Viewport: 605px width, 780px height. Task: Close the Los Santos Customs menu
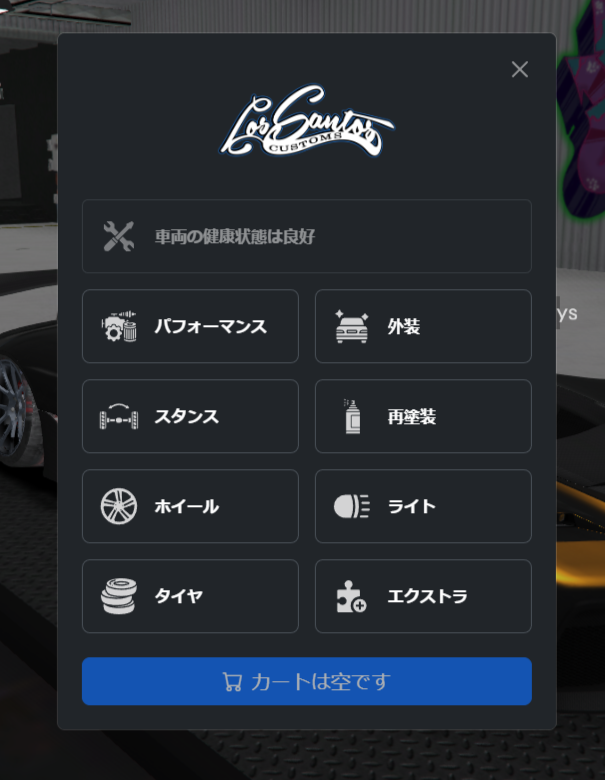point(519,69)
